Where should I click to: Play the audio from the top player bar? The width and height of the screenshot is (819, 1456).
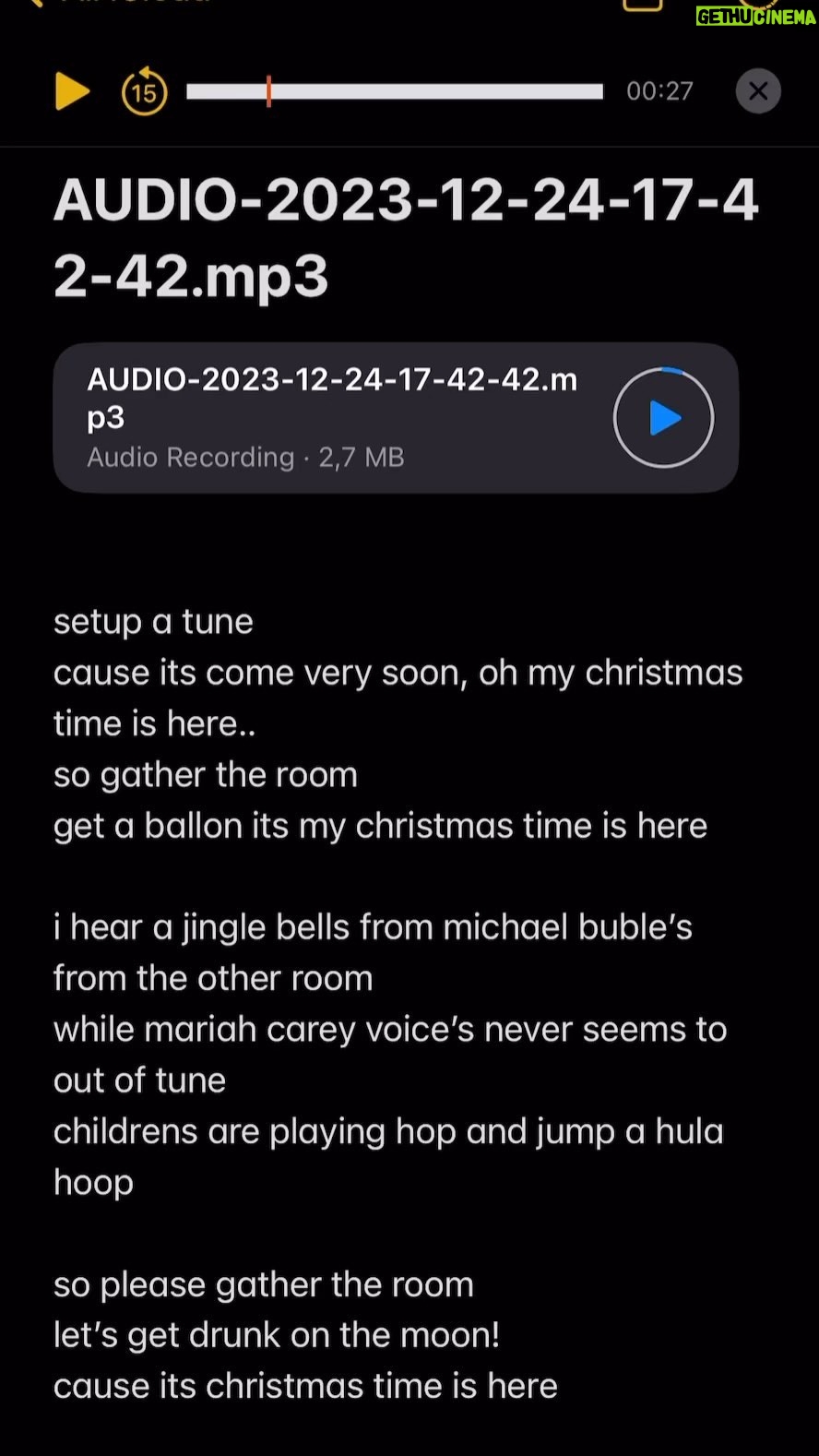(x=72, y=91)
